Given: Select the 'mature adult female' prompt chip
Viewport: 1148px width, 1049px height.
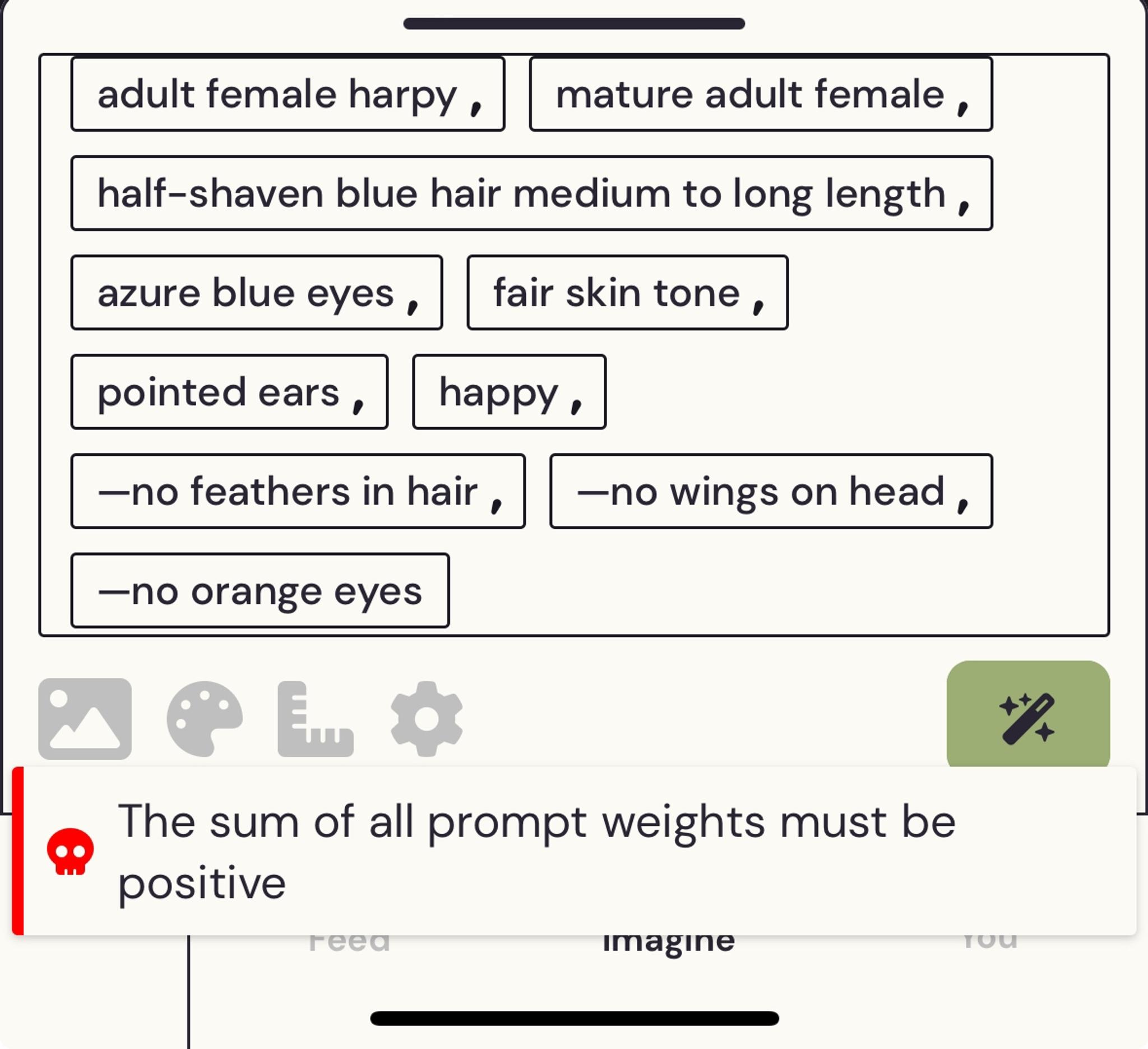Looking at the screenshot, I should point(760,95).
